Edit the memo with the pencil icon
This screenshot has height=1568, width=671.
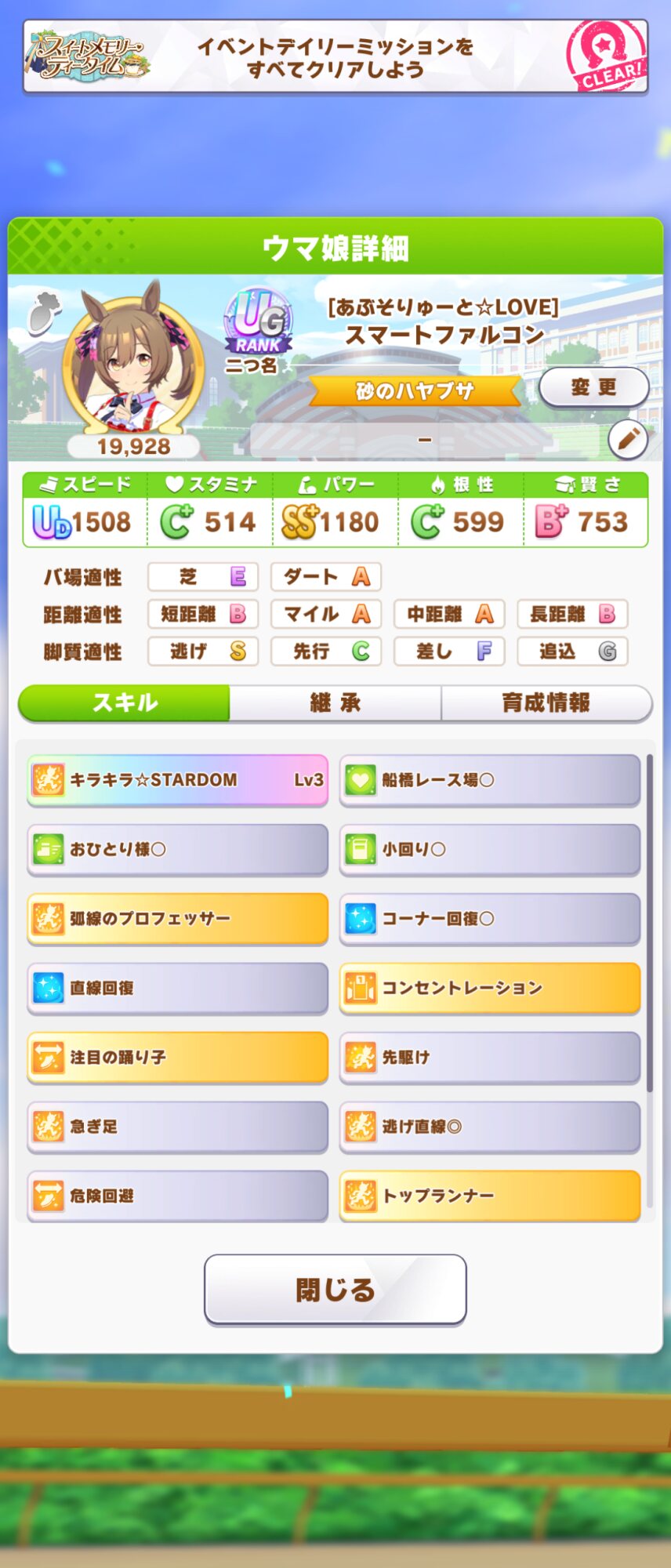[x=628, y=440]
